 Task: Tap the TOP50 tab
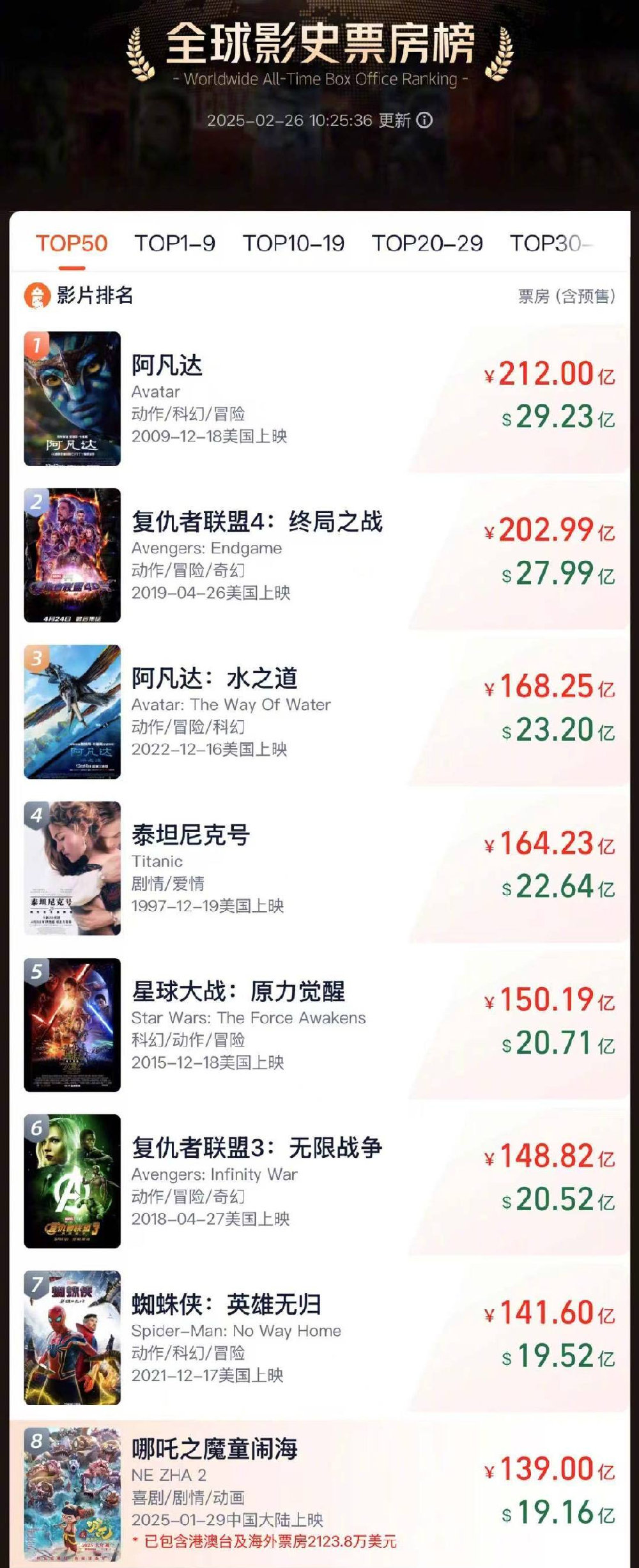(72, 243)
